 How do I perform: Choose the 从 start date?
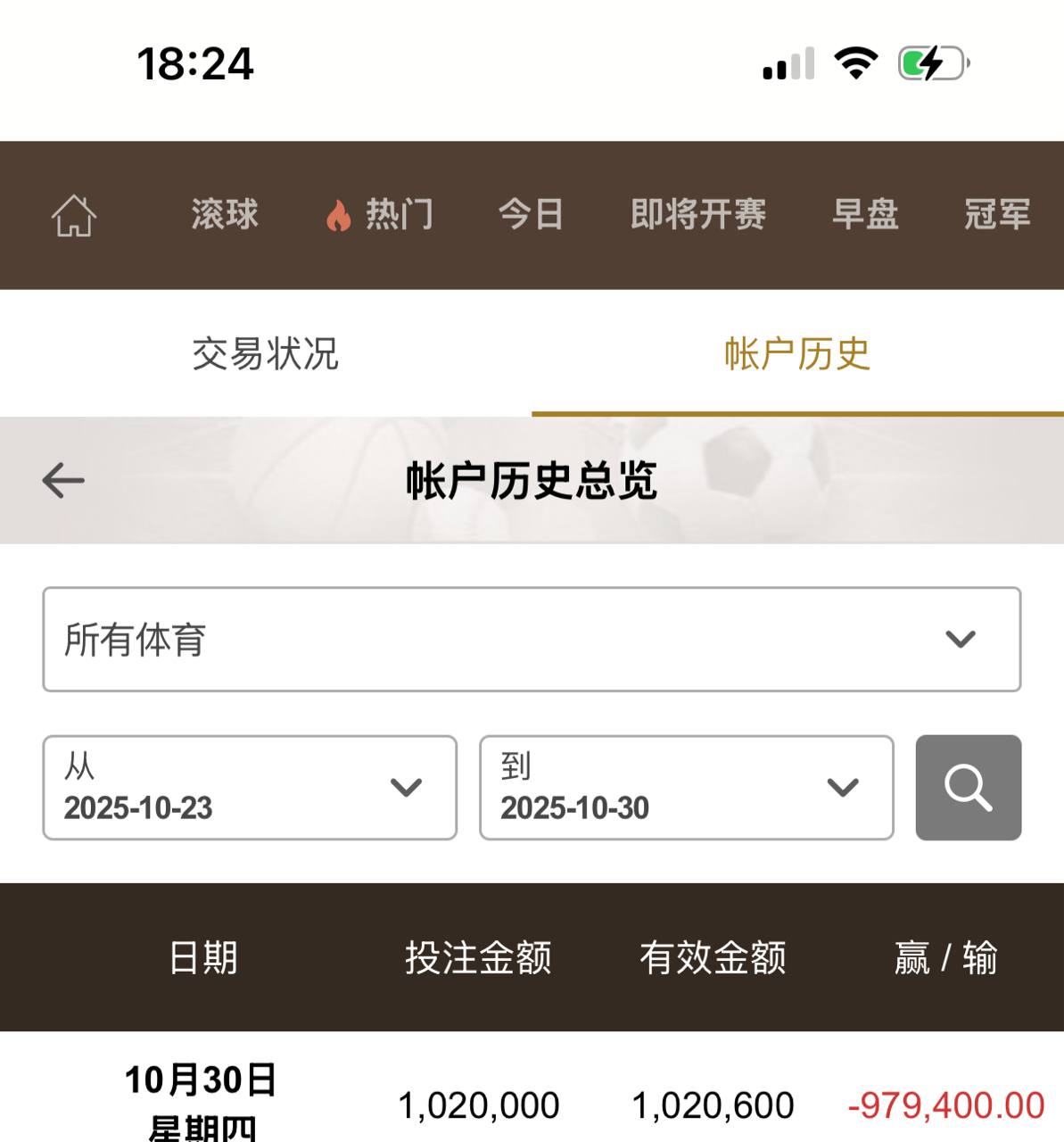pyautogui.click(x=250, y=788)
